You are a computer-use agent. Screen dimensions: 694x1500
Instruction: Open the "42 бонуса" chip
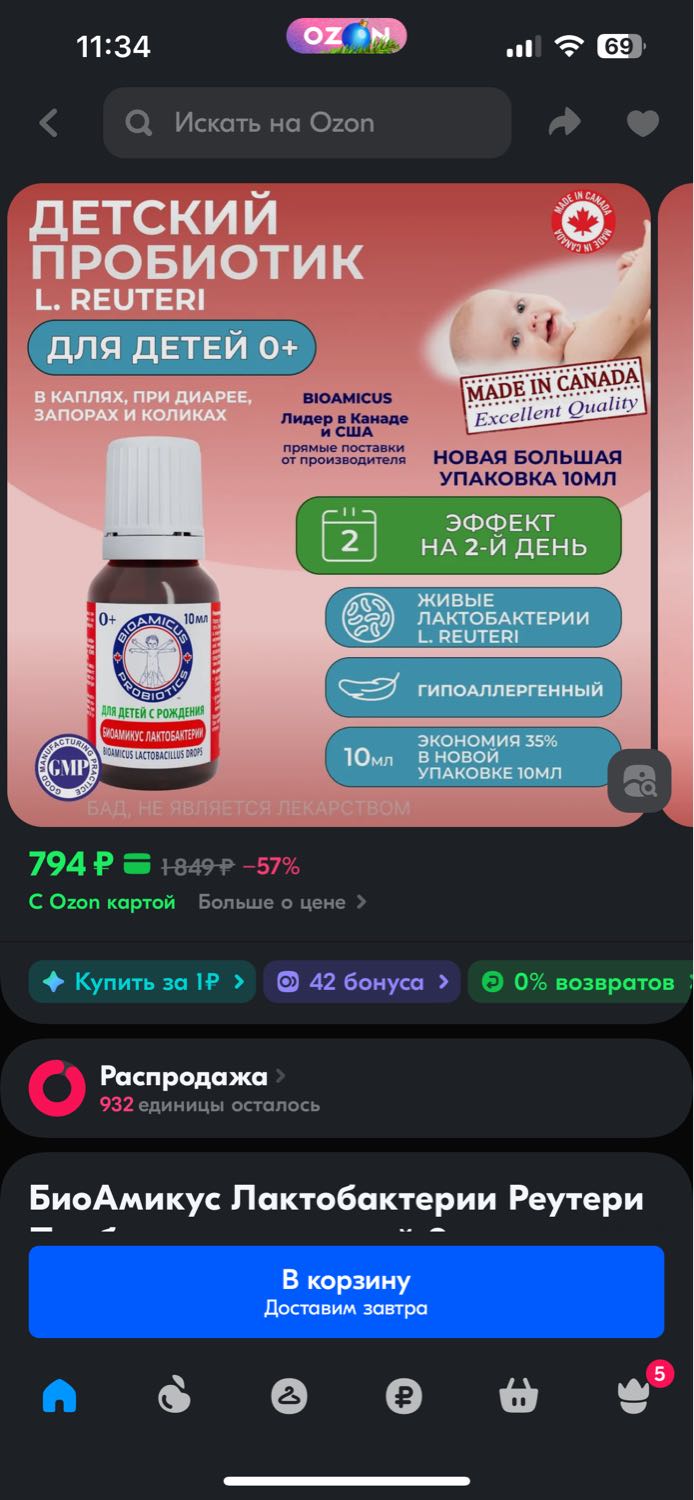pyautogui.click(x=362, y=982)
